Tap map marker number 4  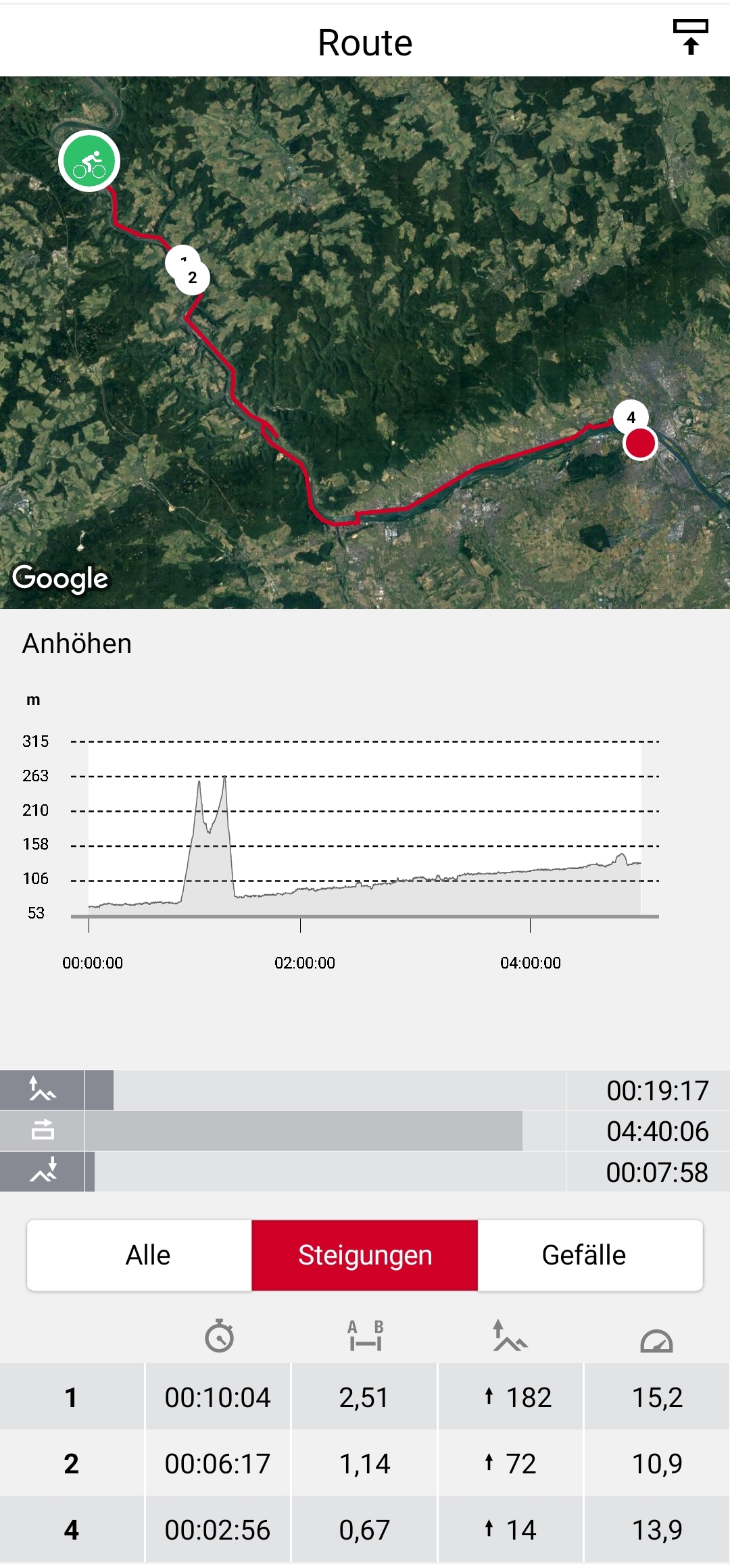pos(631,417)
